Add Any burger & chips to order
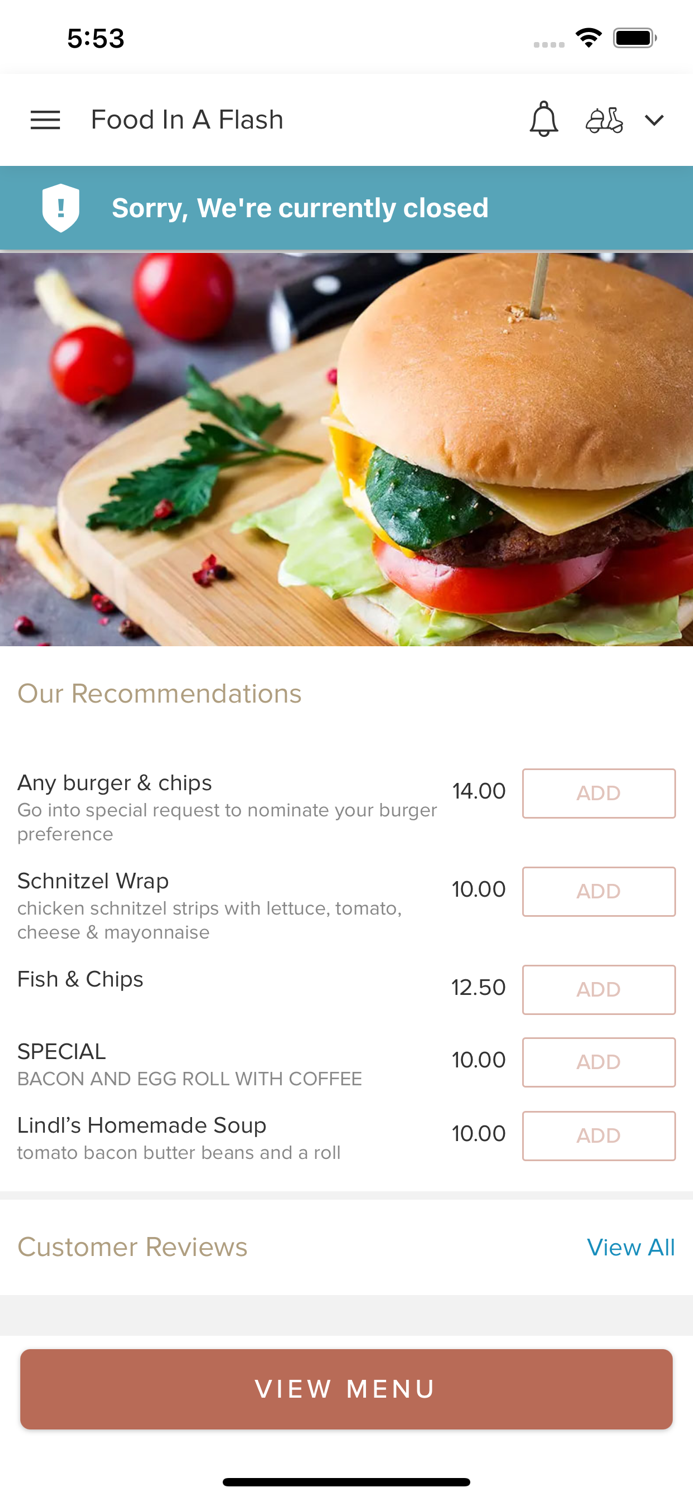The image size is (693, 1500). tap(598, 793)
